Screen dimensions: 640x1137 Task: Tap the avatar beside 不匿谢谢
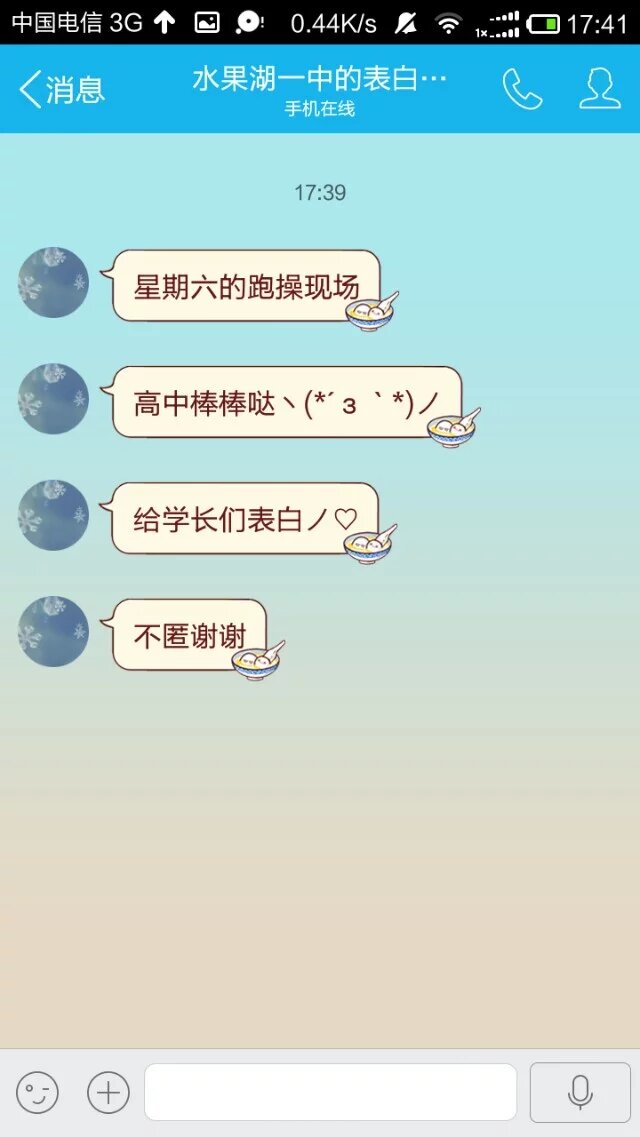pos(53,632)
